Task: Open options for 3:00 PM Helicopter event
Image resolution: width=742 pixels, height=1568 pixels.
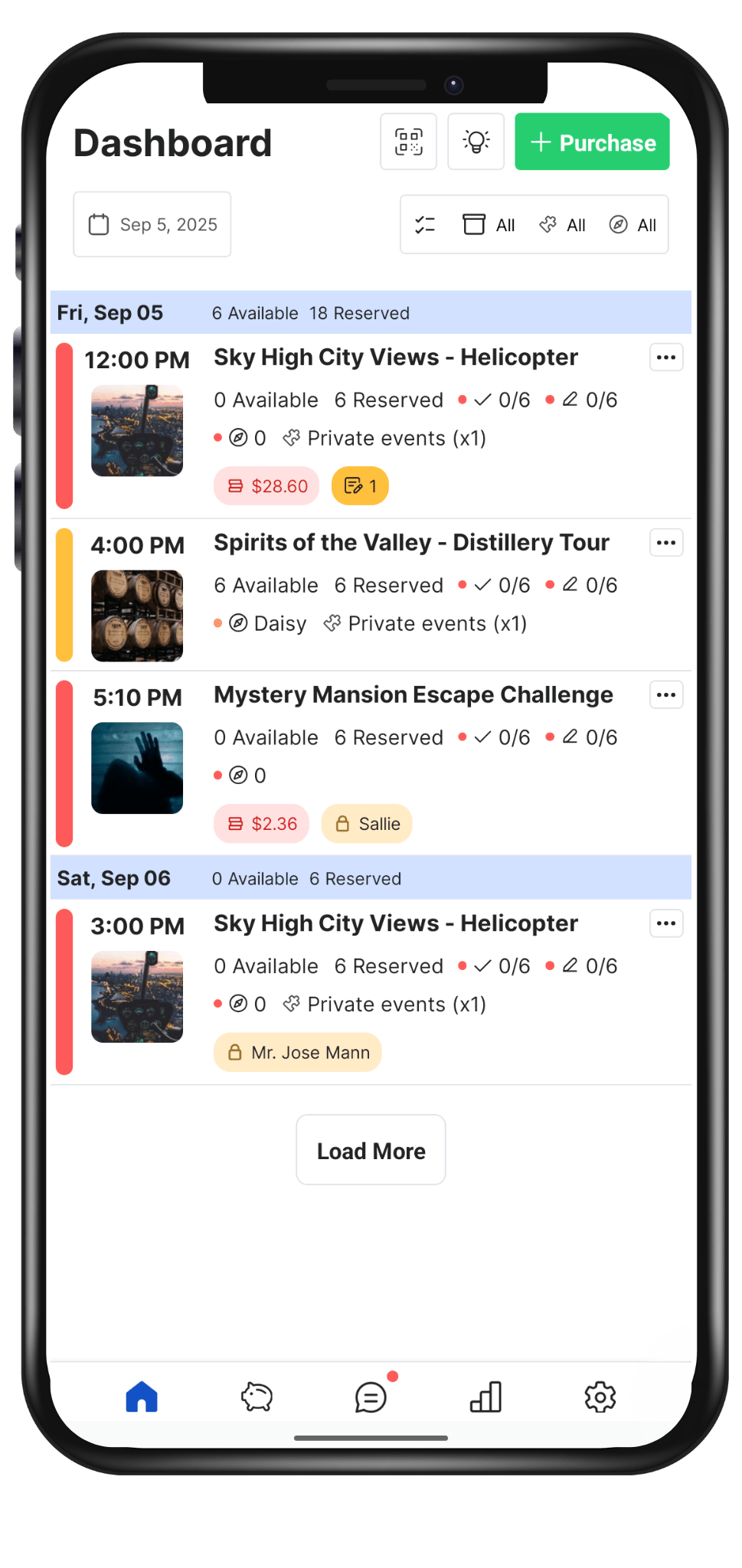Action: (666, 923)
